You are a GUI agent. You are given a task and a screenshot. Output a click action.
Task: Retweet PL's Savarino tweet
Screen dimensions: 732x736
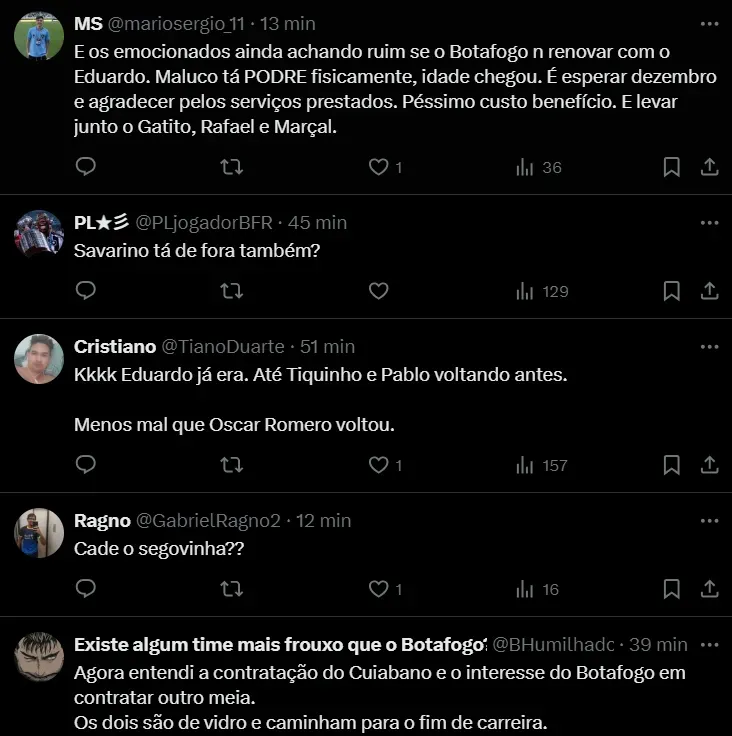[x=231, y=291]
